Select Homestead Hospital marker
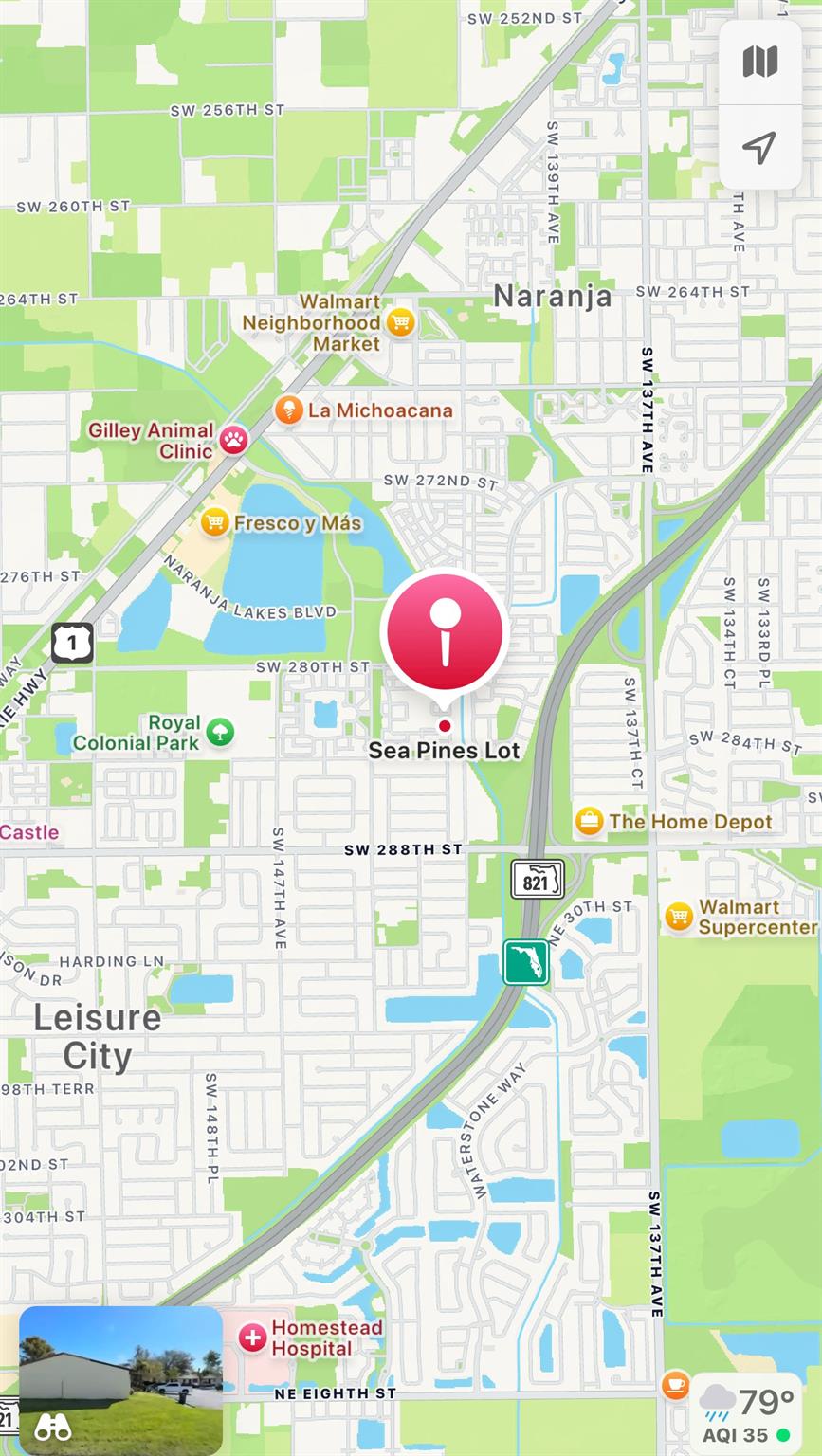 click(253, 1338)
